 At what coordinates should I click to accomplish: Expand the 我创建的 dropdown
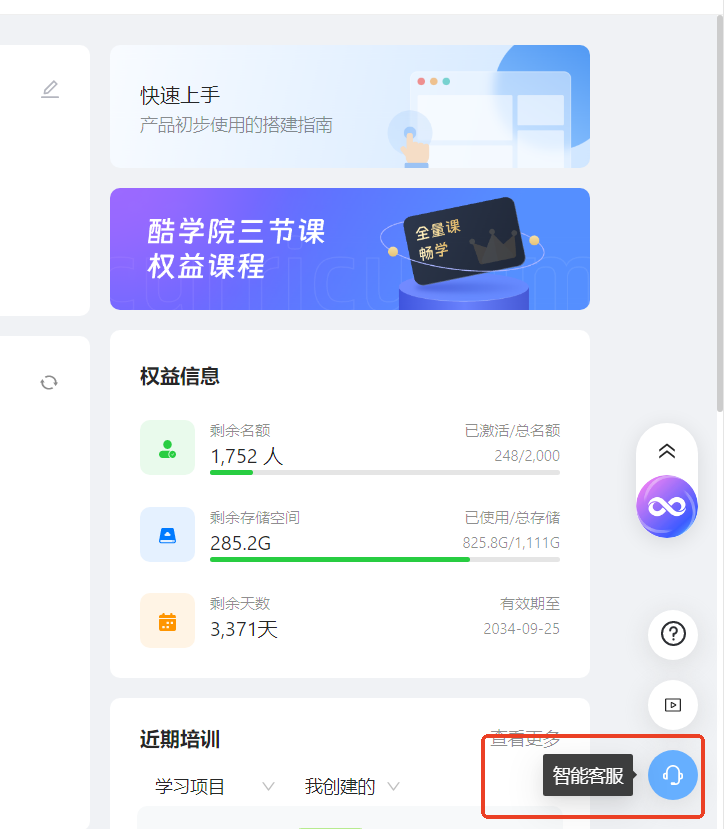[352, 787]
